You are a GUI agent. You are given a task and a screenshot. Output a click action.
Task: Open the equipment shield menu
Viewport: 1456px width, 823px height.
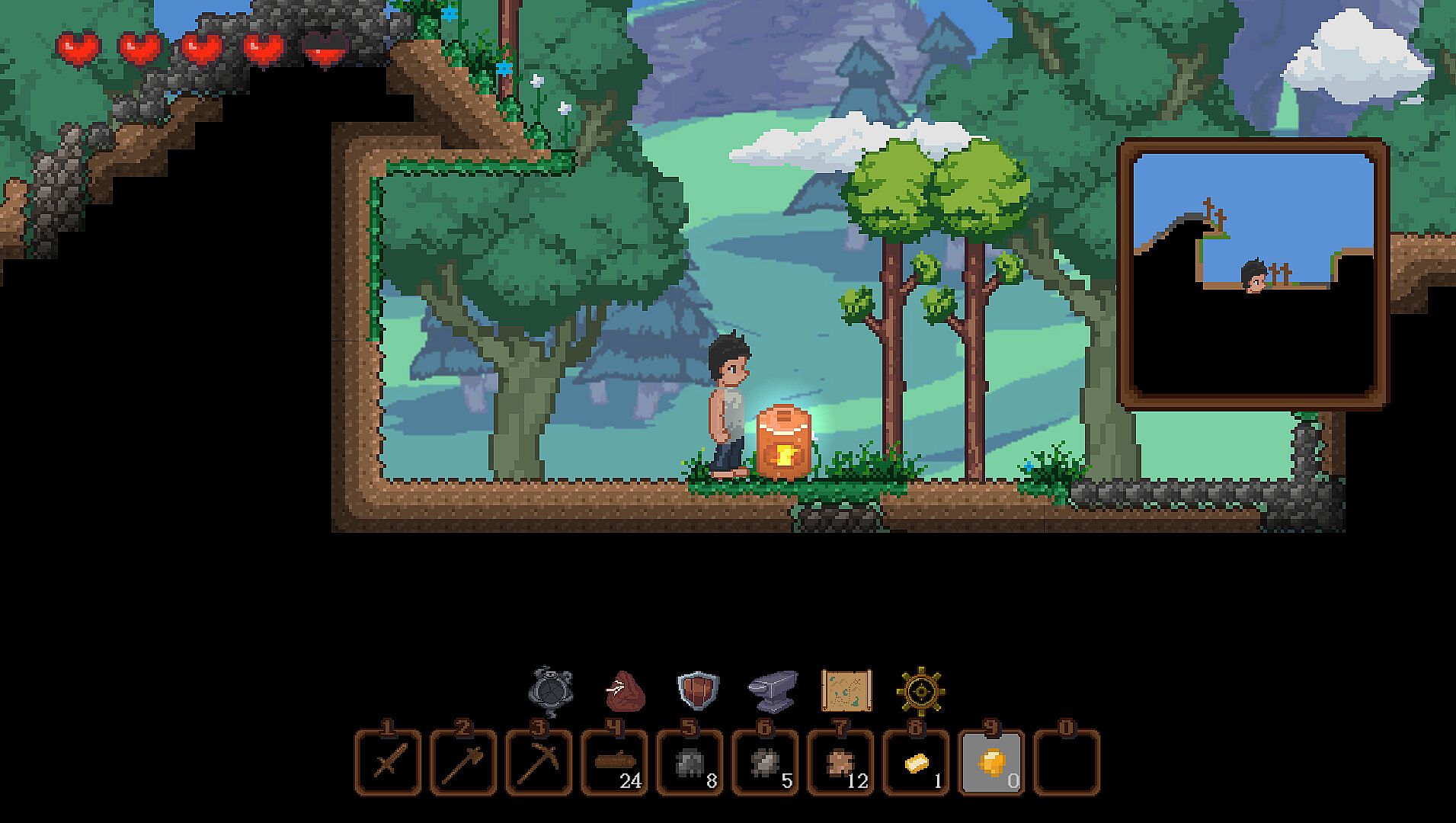[x=698, y=690]
